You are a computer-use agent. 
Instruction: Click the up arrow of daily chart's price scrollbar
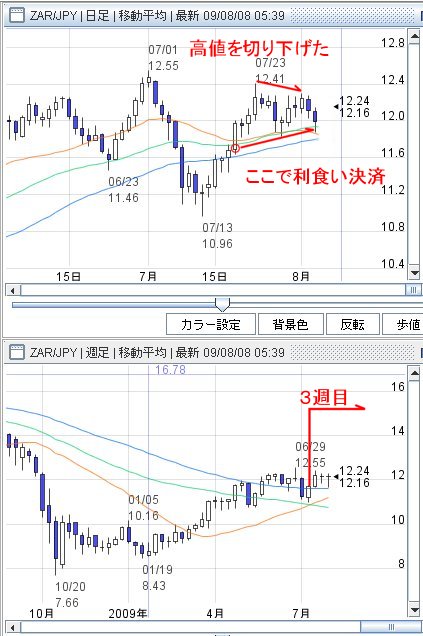[414, 37]
